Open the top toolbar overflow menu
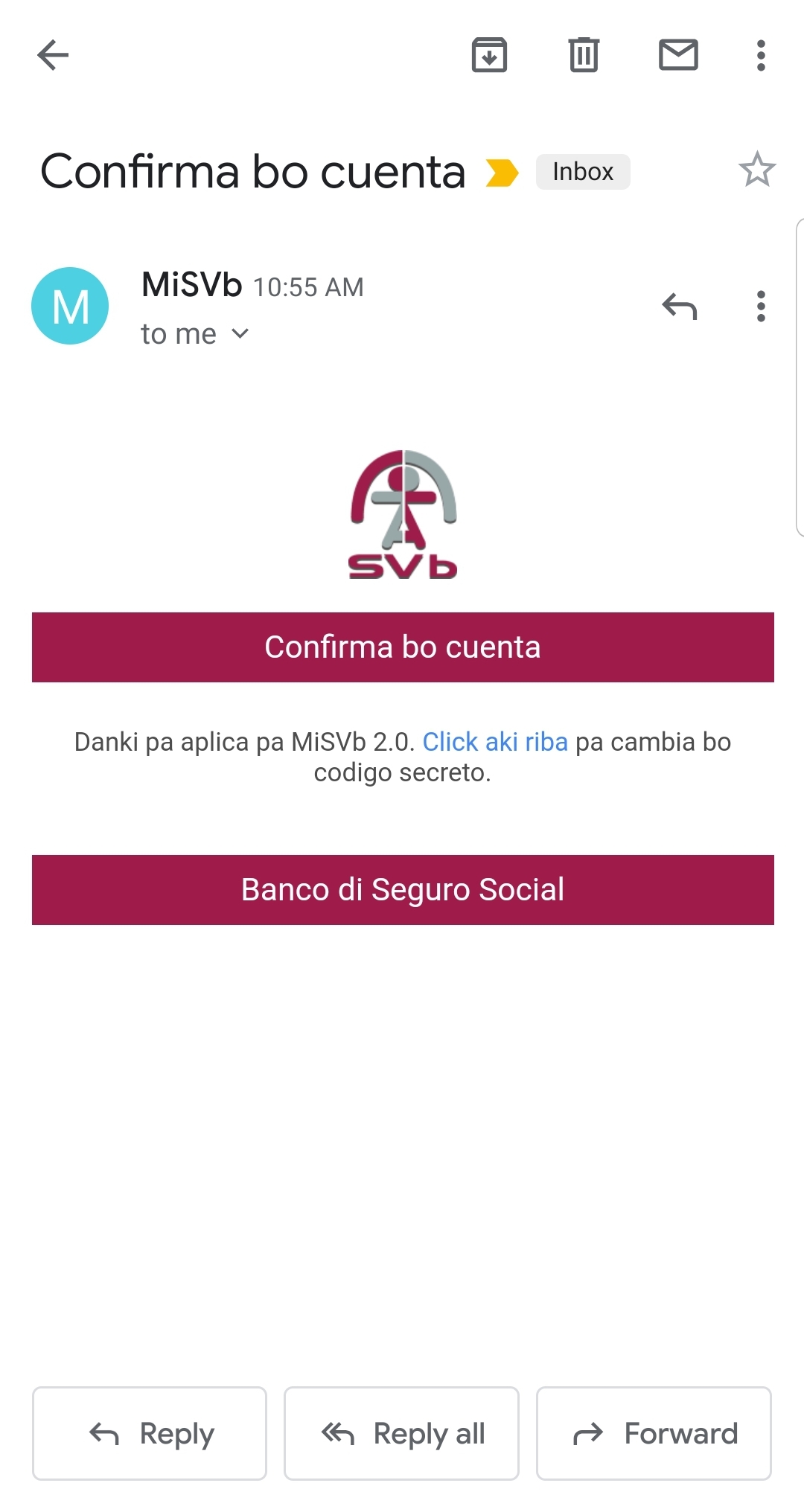The width and height of the screenshot is (804, 1512). [760, 55]
